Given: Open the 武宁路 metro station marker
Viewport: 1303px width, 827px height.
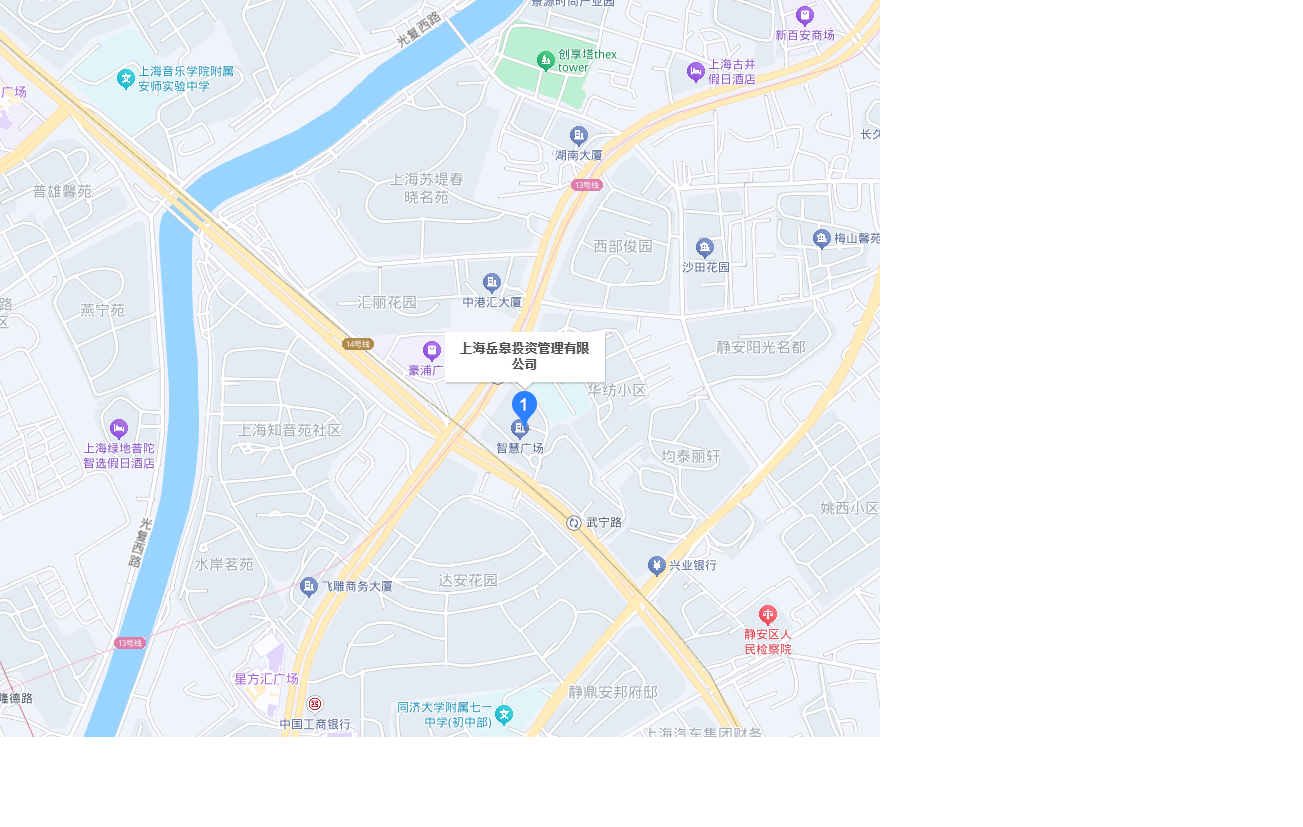Looking at the screenshot, I should point(574,523).
